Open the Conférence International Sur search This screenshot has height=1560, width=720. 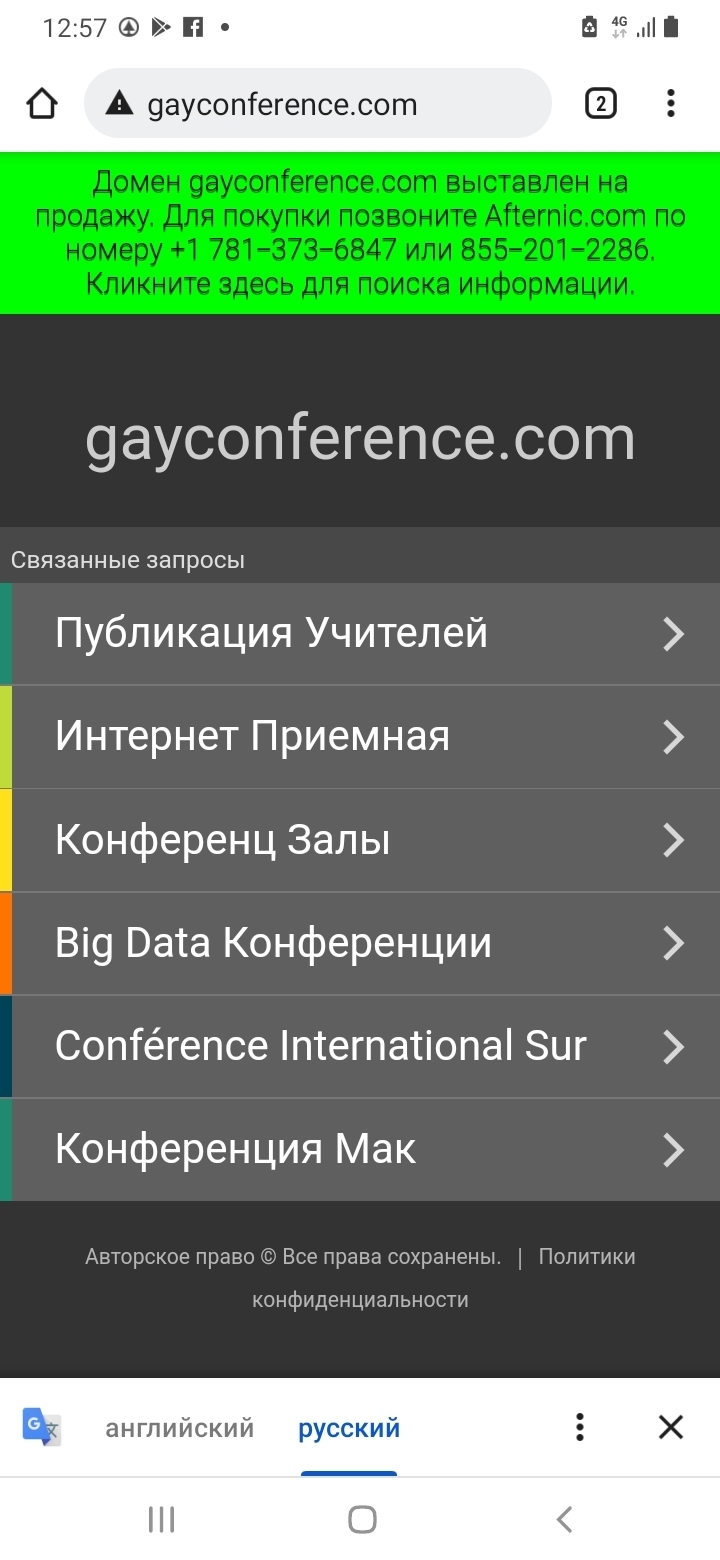[360, 1046]
